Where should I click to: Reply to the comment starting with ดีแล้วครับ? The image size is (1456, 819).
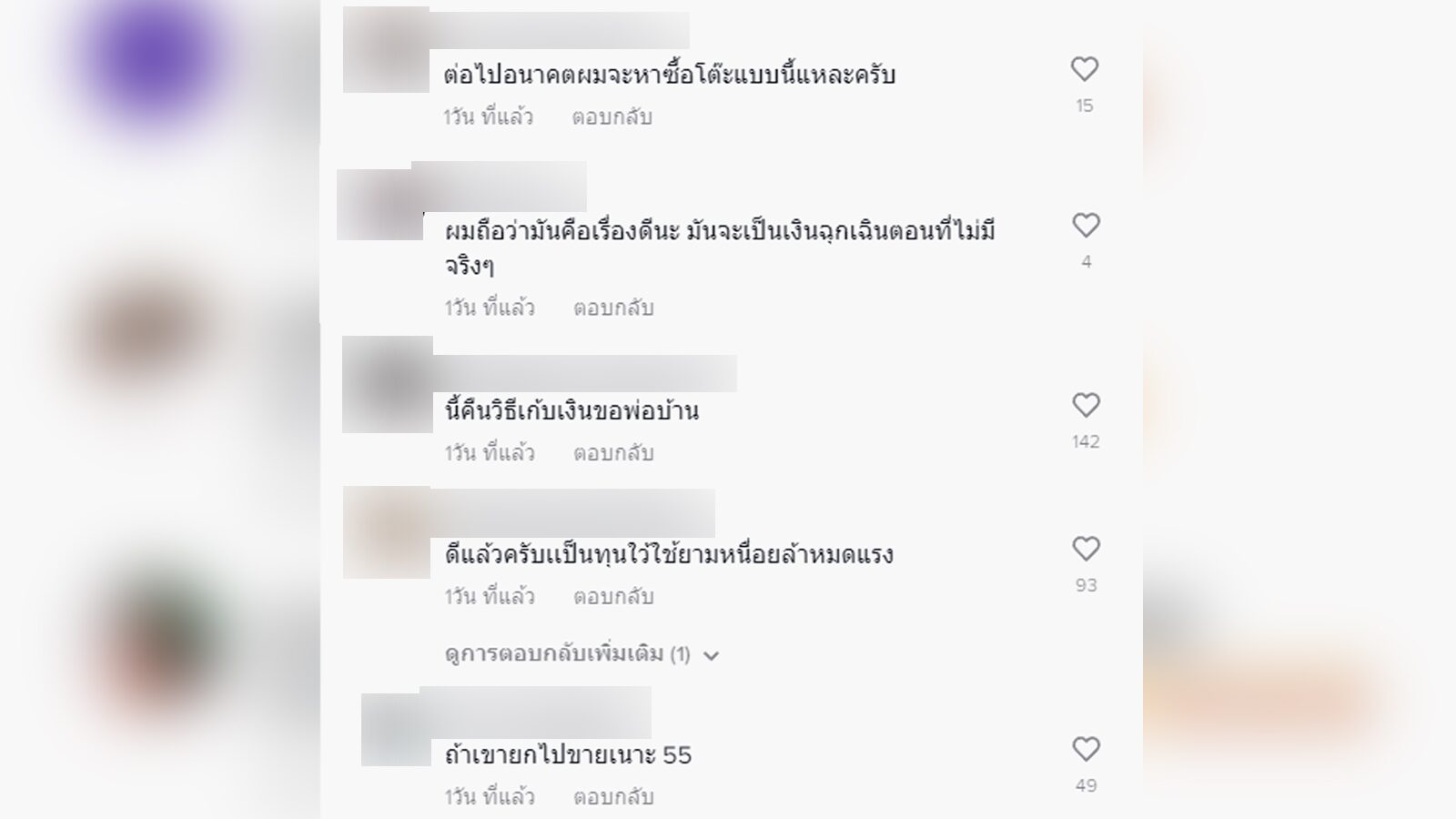click(613, 597)
